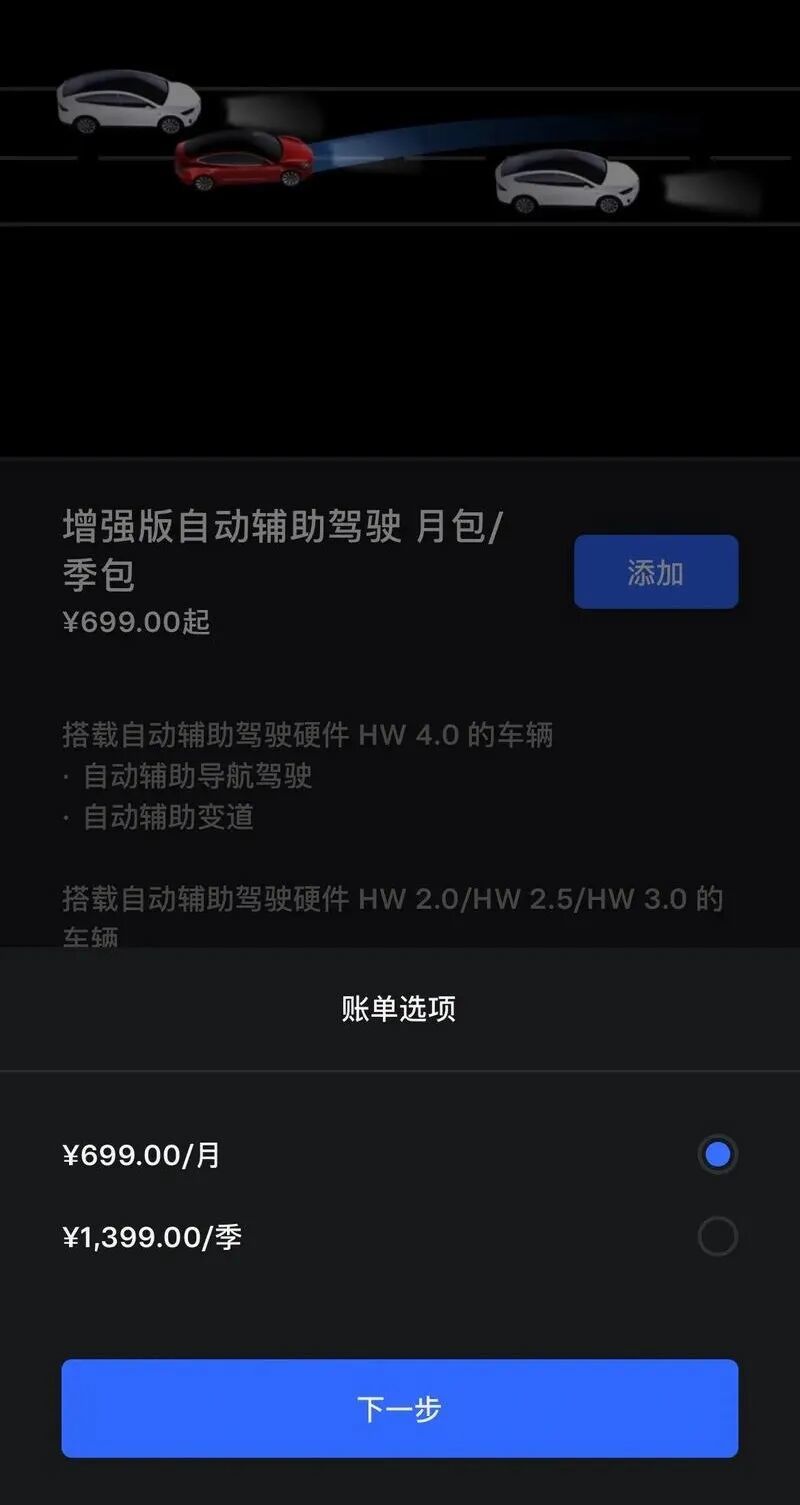Click the 添加 button to add the package
Screen dimensions: 800x1505
coord(656,571)
